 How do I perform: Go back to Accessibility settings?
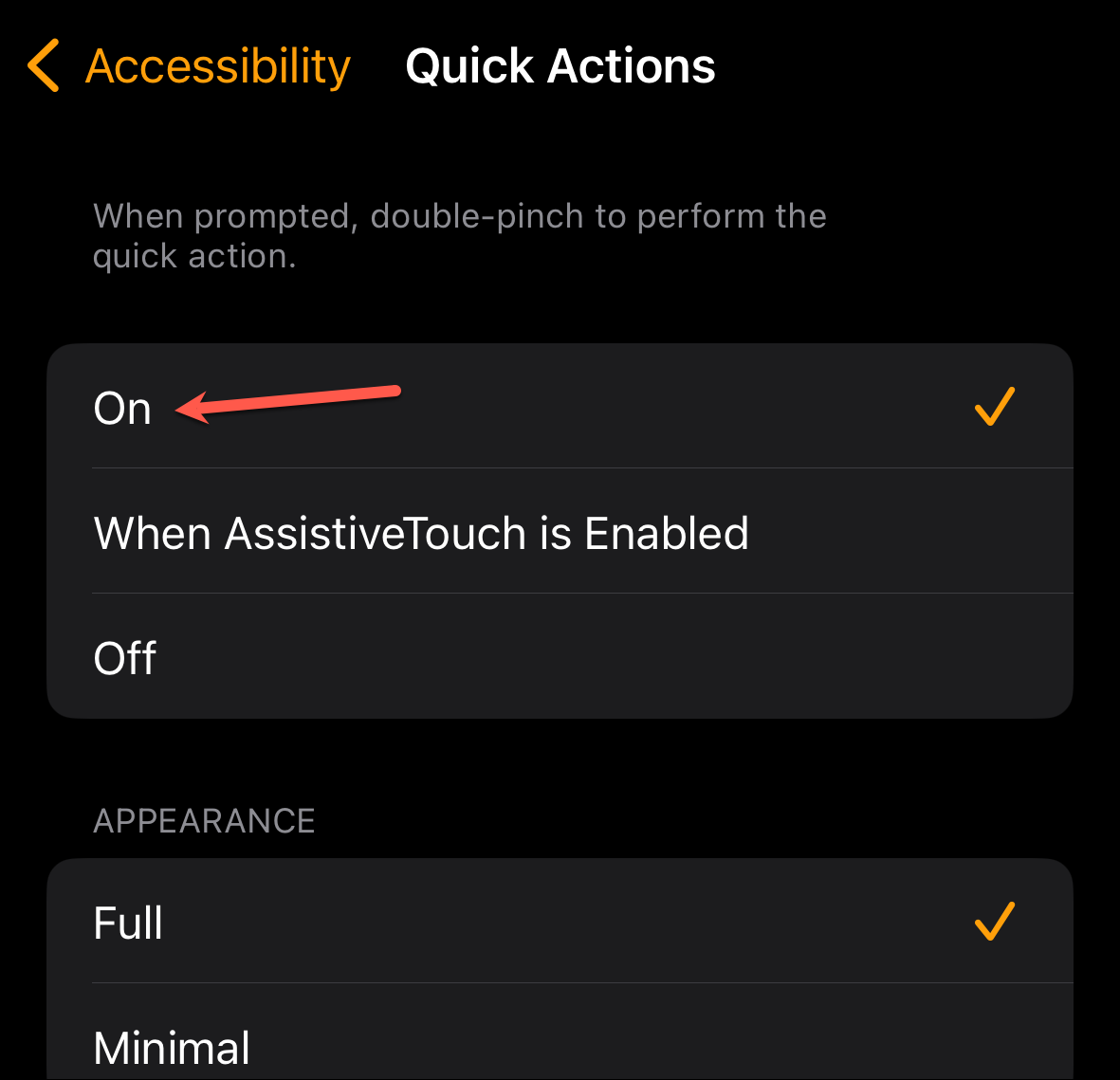[190, 66]
